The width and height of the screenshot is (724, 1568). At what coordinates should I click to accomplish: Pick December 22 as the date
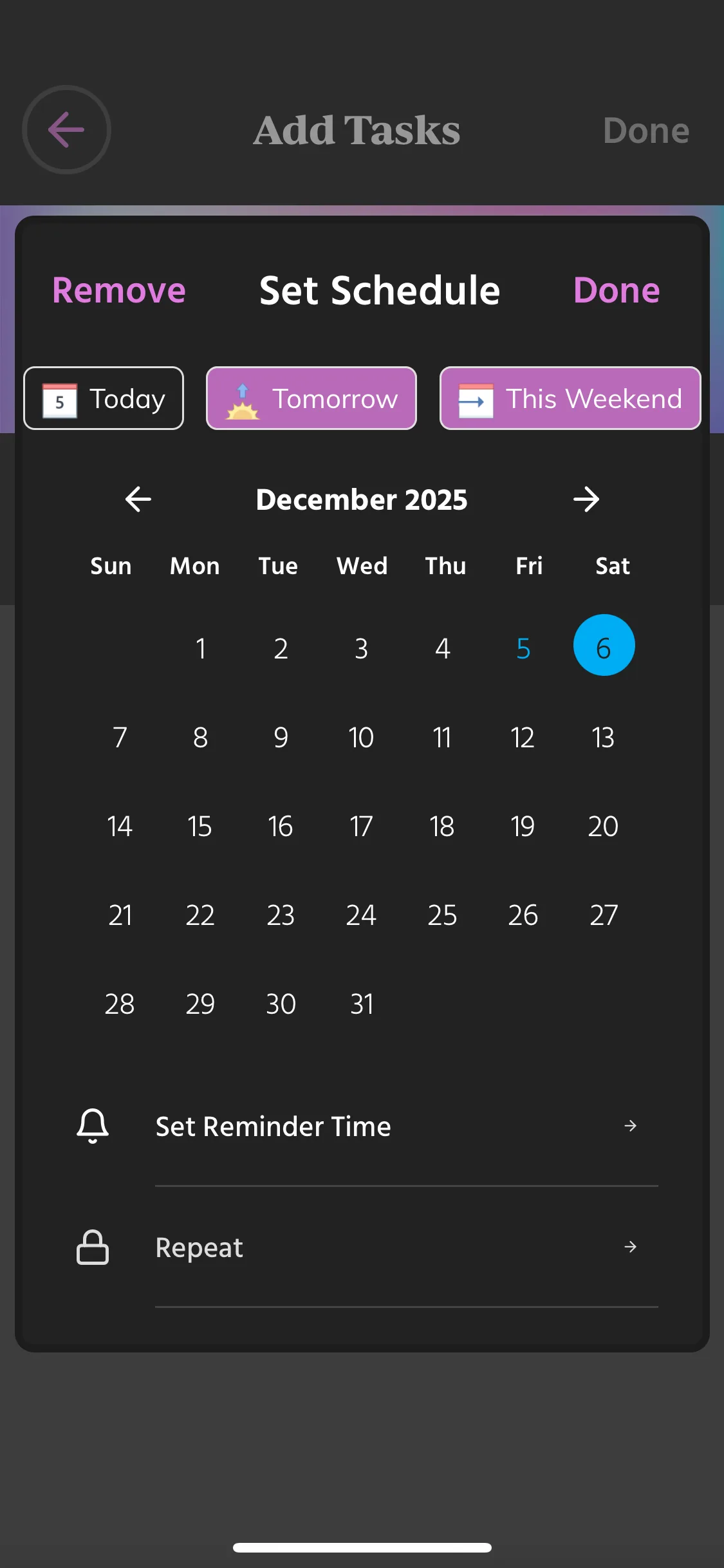pos(200,915)
